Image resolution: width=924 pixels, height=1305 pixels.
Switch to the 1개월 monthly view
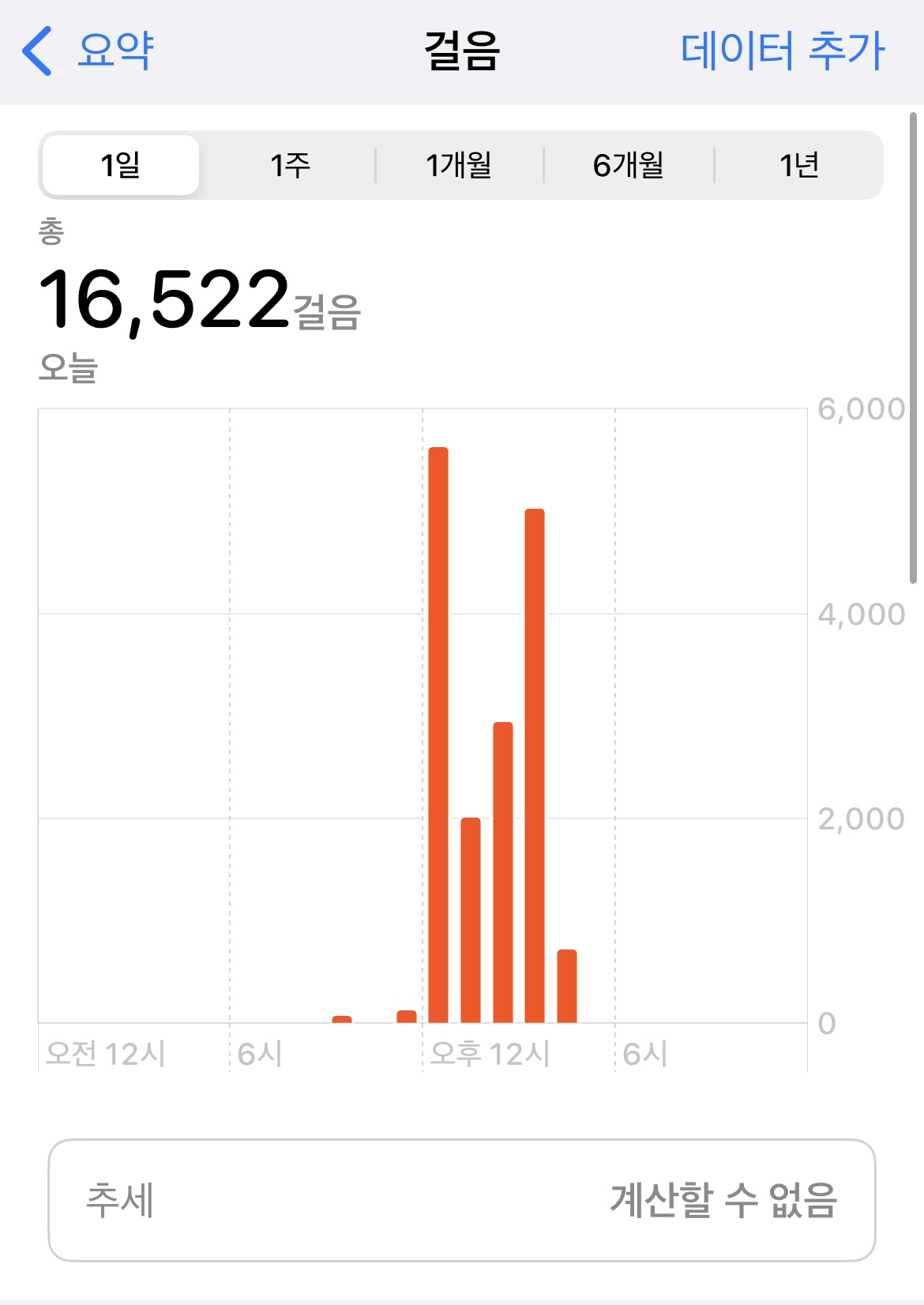(459, 165)
